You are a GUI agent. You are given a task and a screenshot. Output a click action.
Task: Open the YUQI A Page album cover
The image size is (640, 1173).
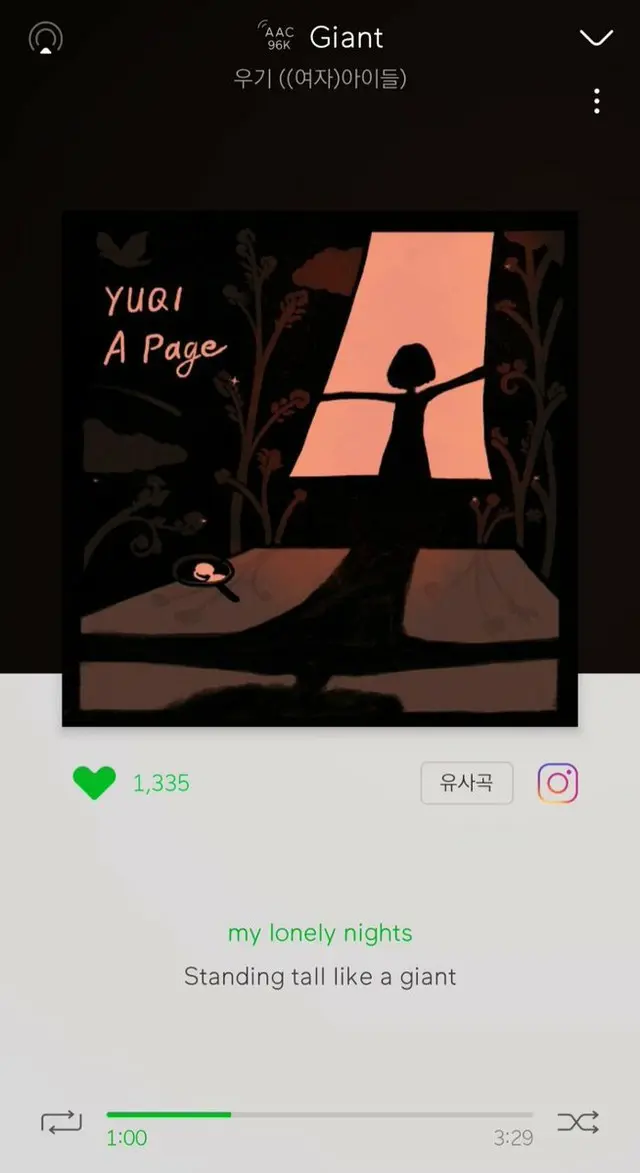point(320,469)
